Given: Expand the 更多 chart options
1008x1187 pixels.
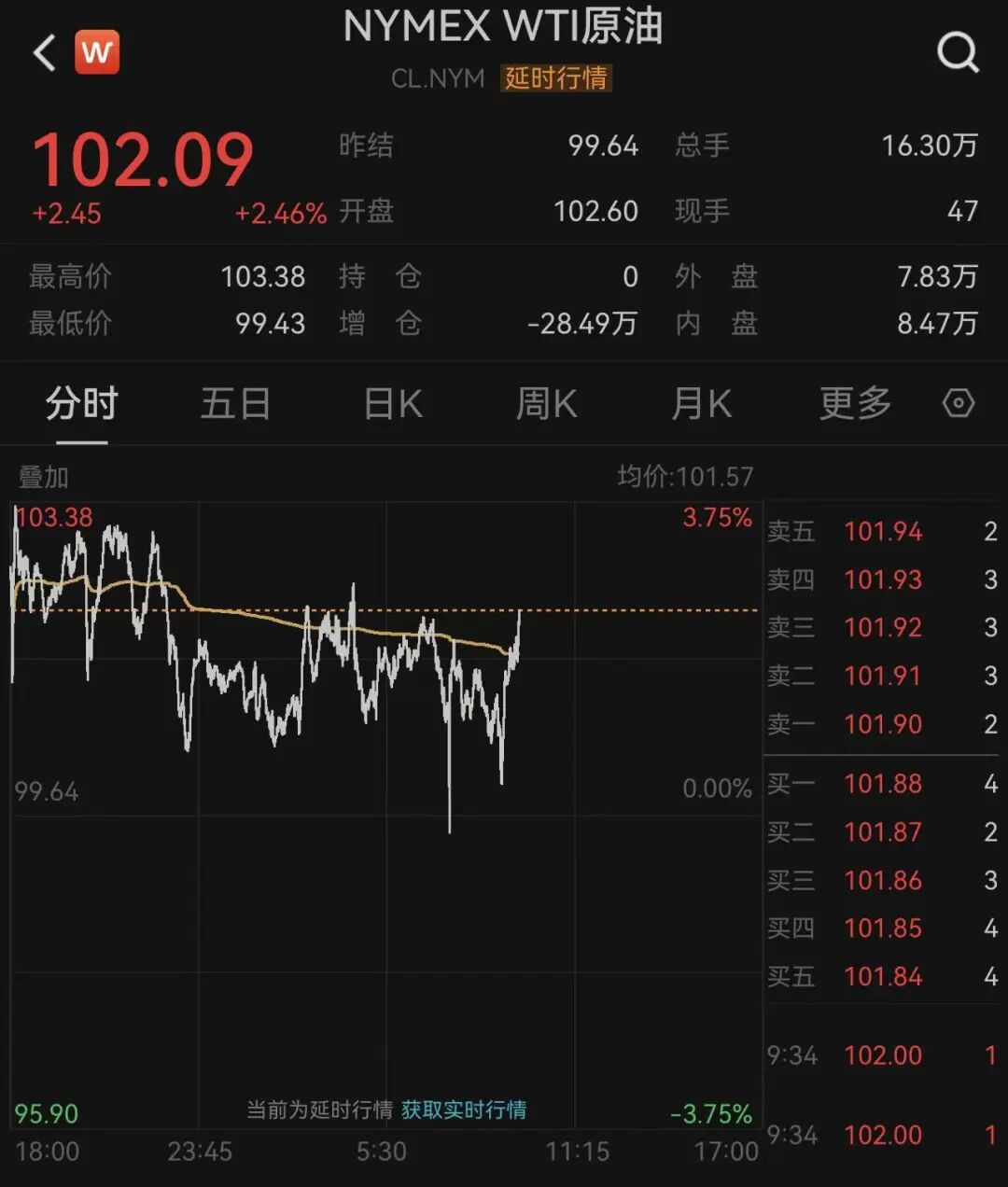Looking at the screenshot, I should coord(855,404).
